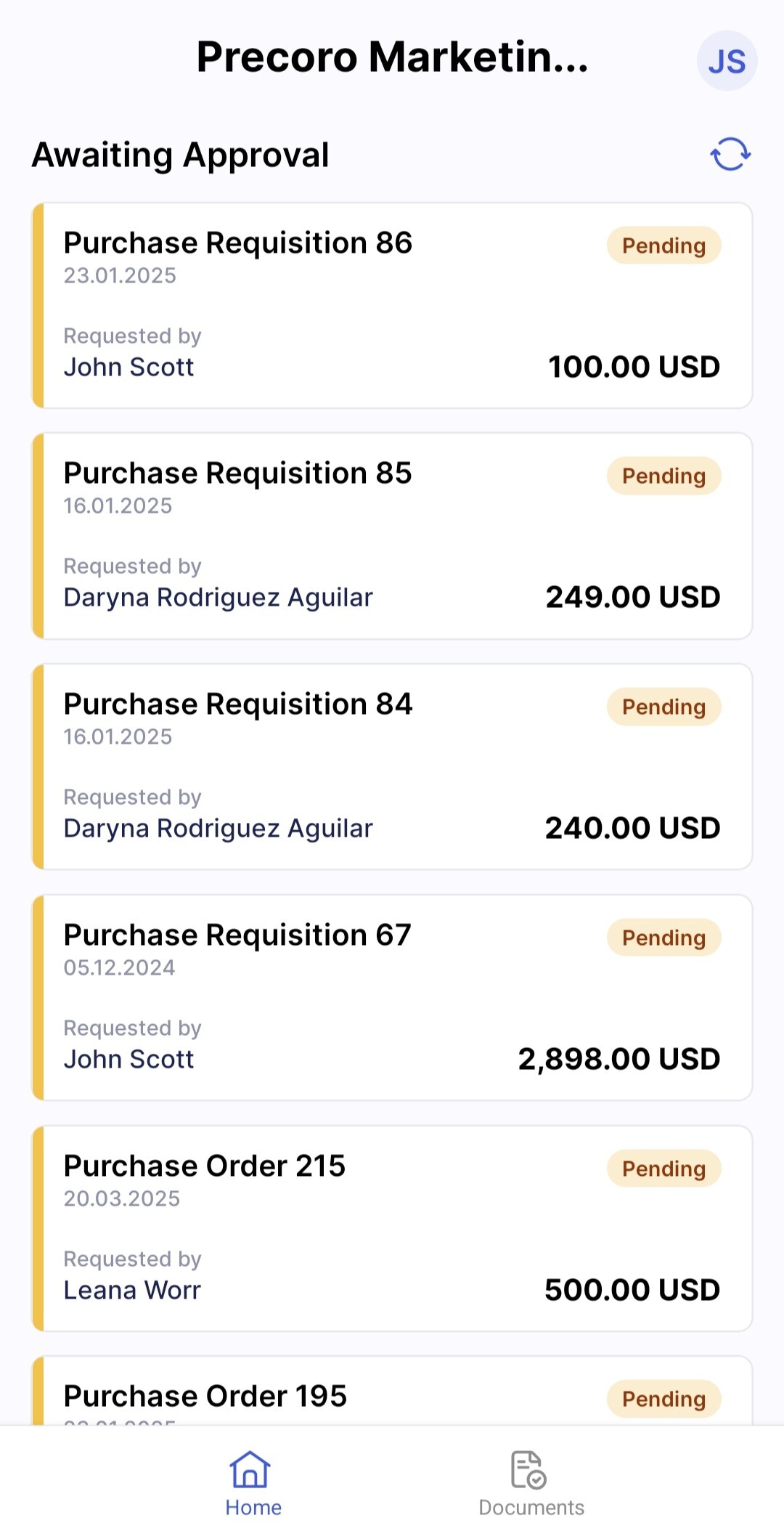Open the JS profile avatar
This screenshot has height=1539, width=784.
727,61
